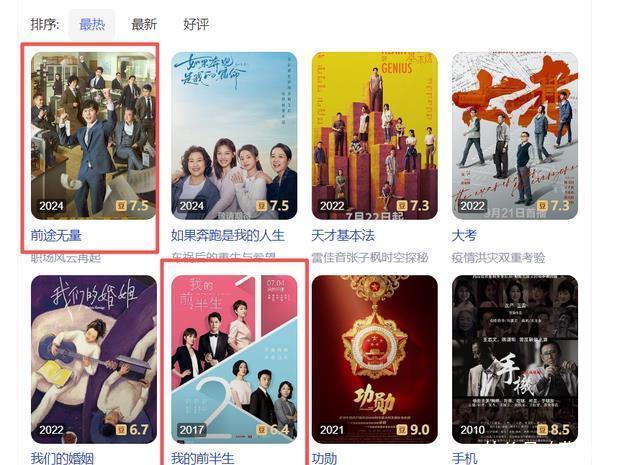Open the 如果奔跑是我的人生 poster

click(234, 135)
